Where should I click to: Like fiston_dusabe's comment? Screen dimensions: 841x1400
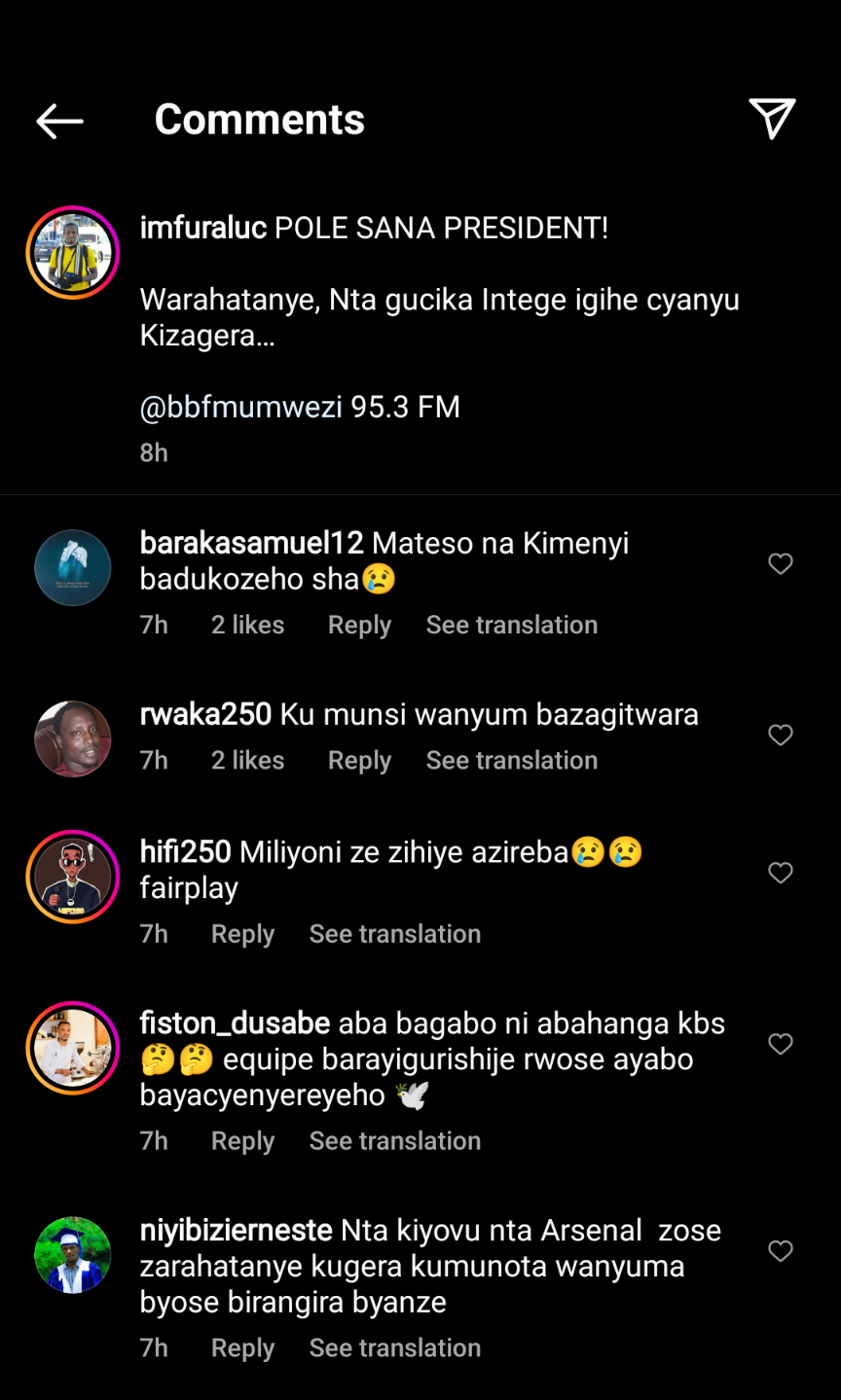click(x=781, y=1044)
